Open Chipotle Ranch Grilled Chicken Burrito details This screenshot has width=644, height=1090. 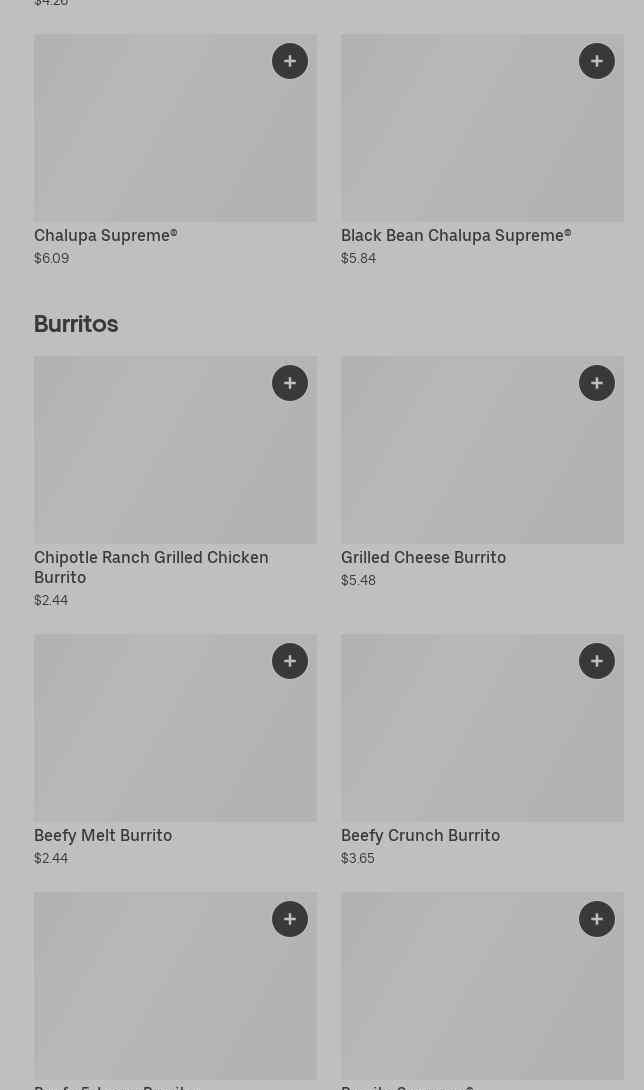click(x=150, y=460)
